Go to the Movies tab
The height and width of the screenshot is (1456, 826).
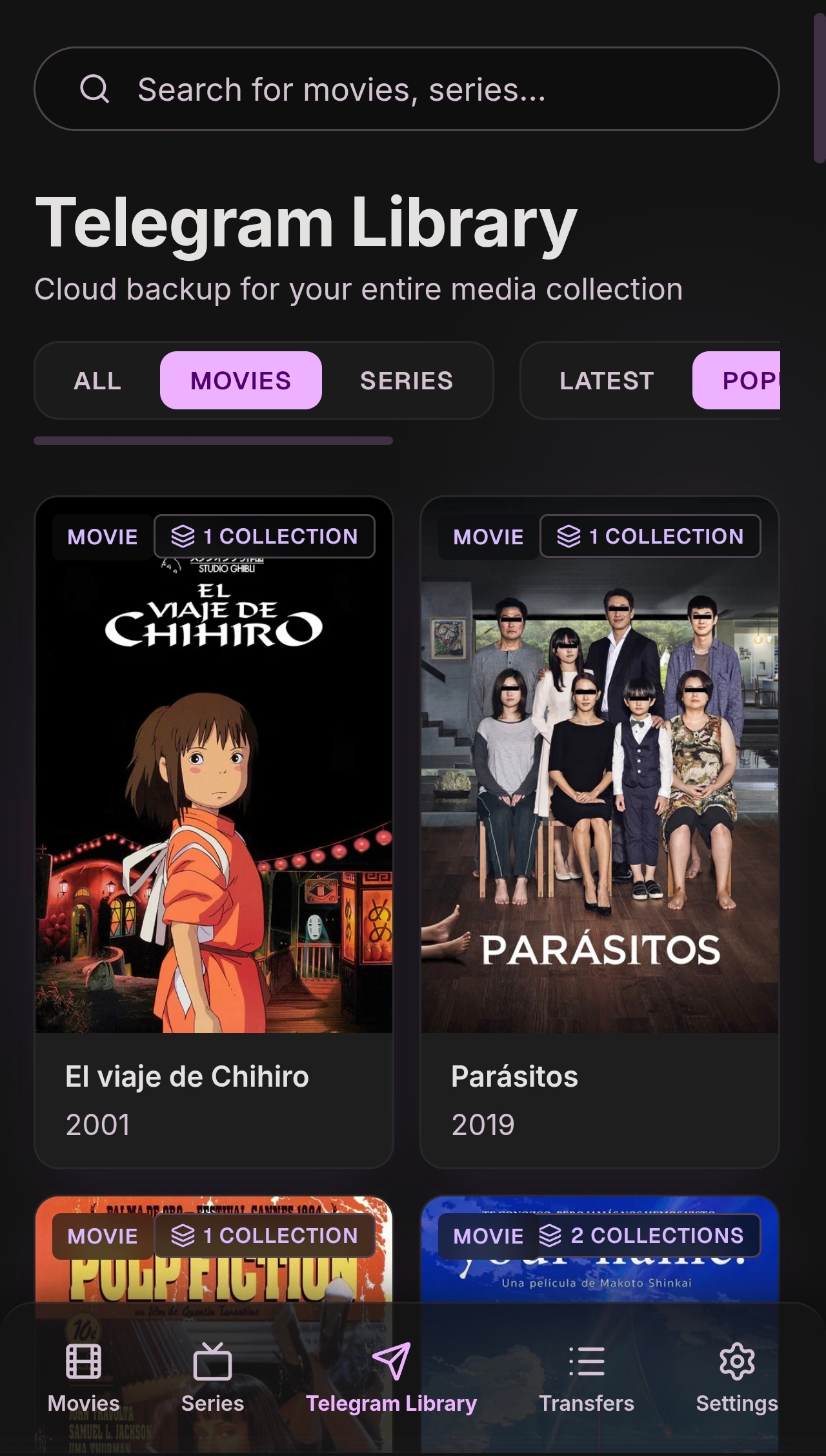84,1378
